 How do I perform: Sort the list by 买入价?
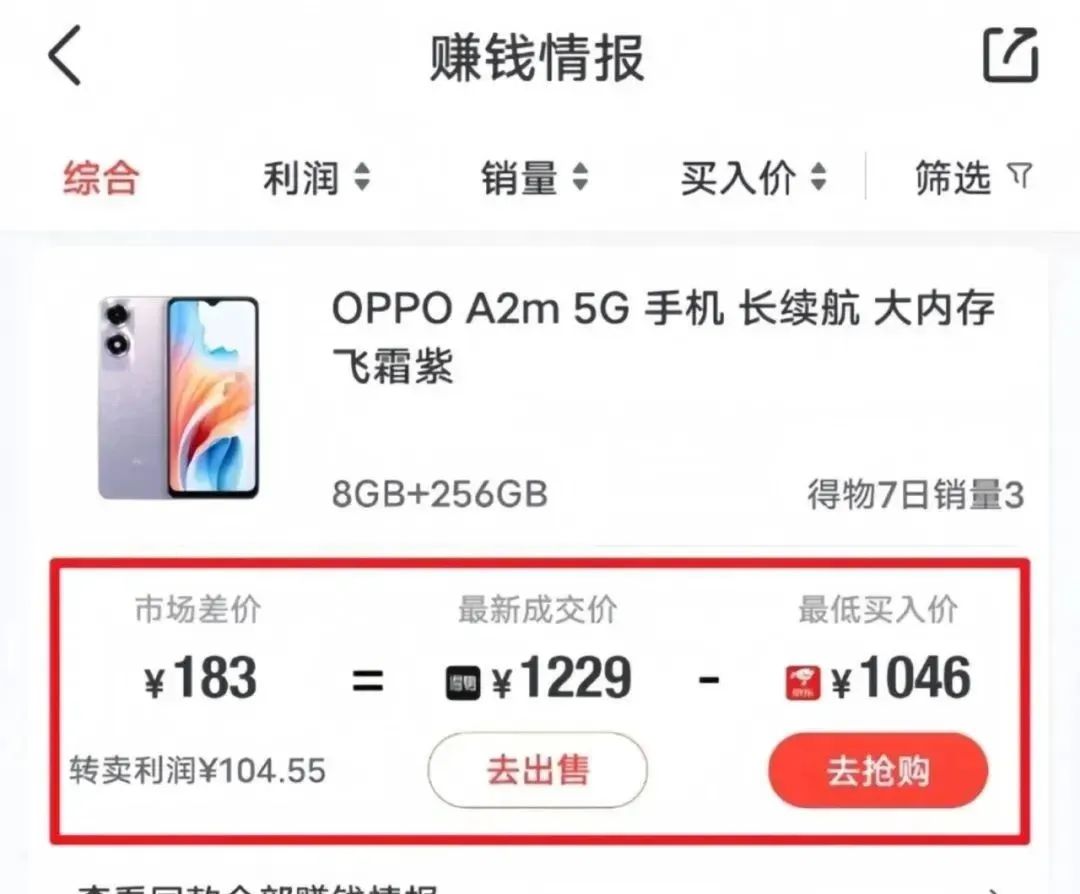753,179
